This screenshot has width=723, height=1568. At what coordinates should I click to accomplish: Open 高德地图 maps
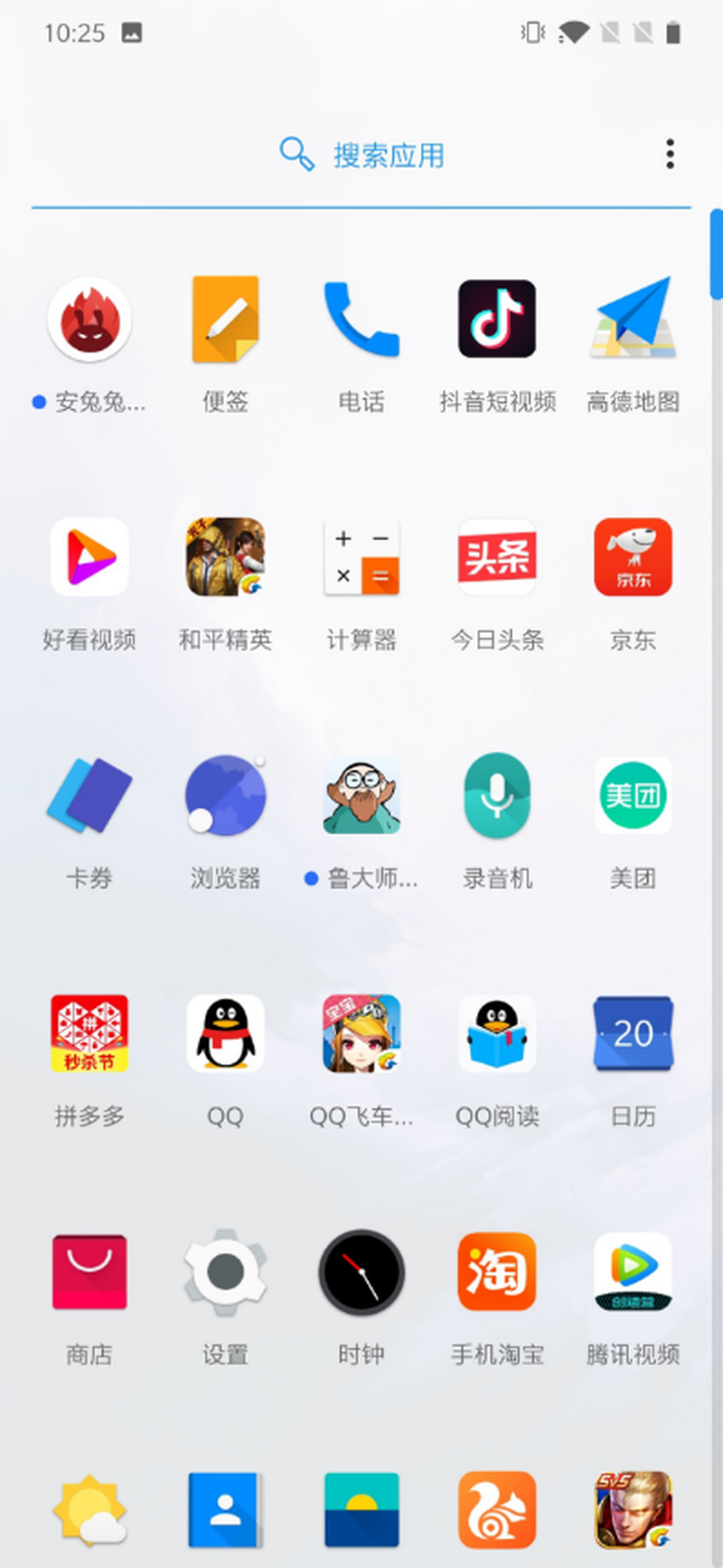[x=633, y=320]
